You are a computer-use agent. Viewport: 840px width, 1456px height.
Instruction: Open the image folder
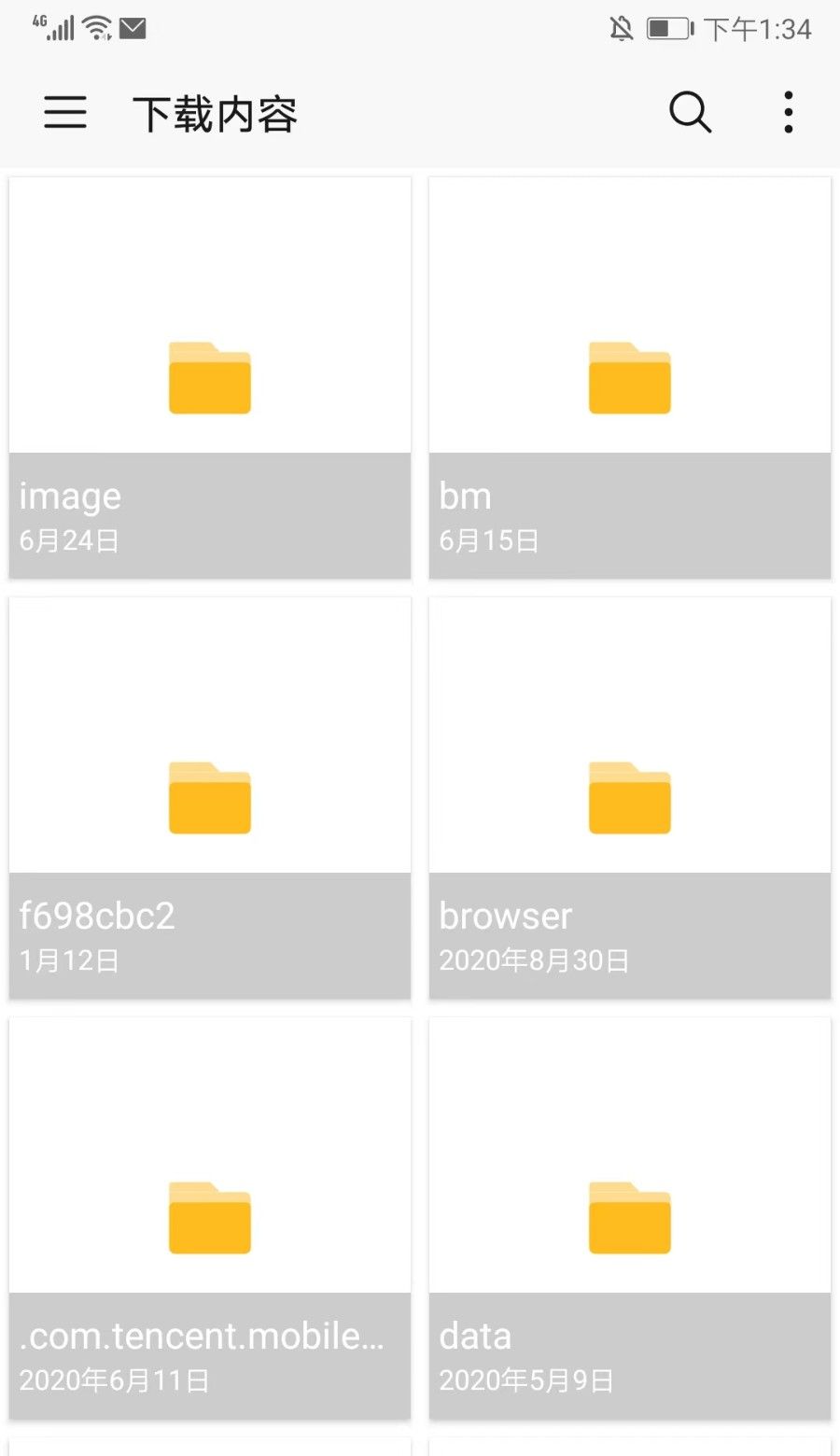pyautogui.click(x=210, y=378)
